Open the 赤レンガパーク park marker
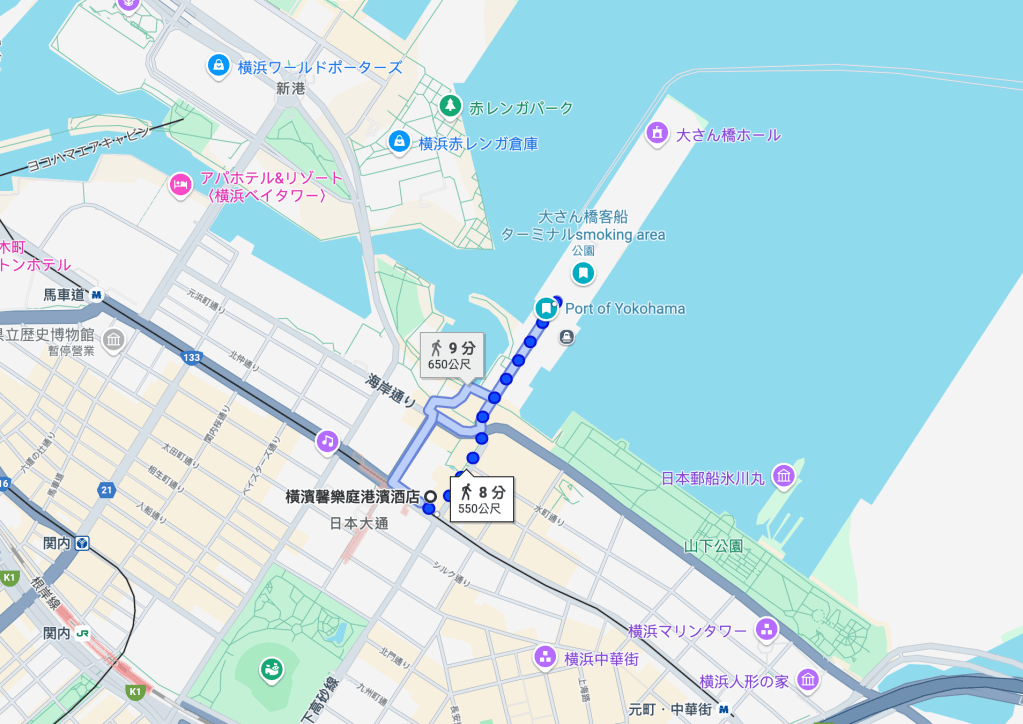 coord(451,106)
